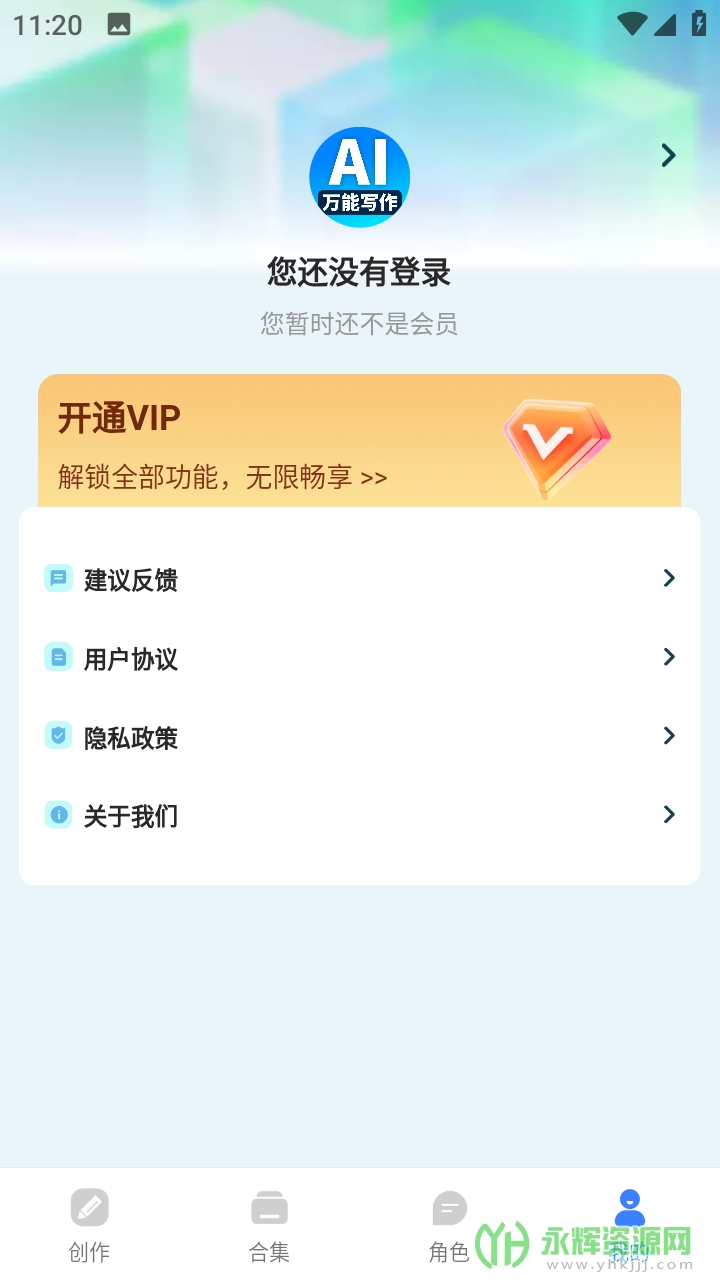View the 用户协议 user agreement
The width and height of the screenshot is (720, 1280).
[359, 658]
